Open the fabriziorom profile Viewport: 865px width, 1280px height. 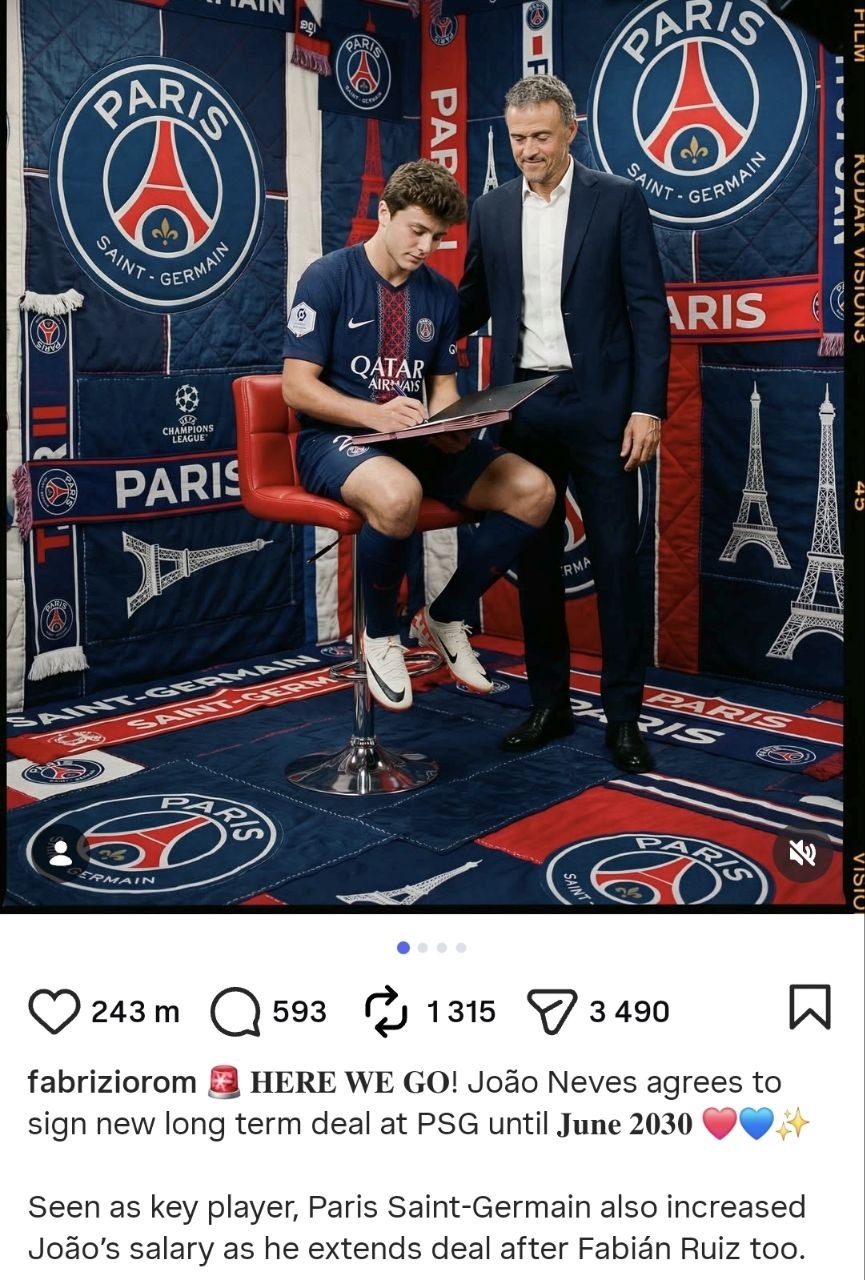111,1082
